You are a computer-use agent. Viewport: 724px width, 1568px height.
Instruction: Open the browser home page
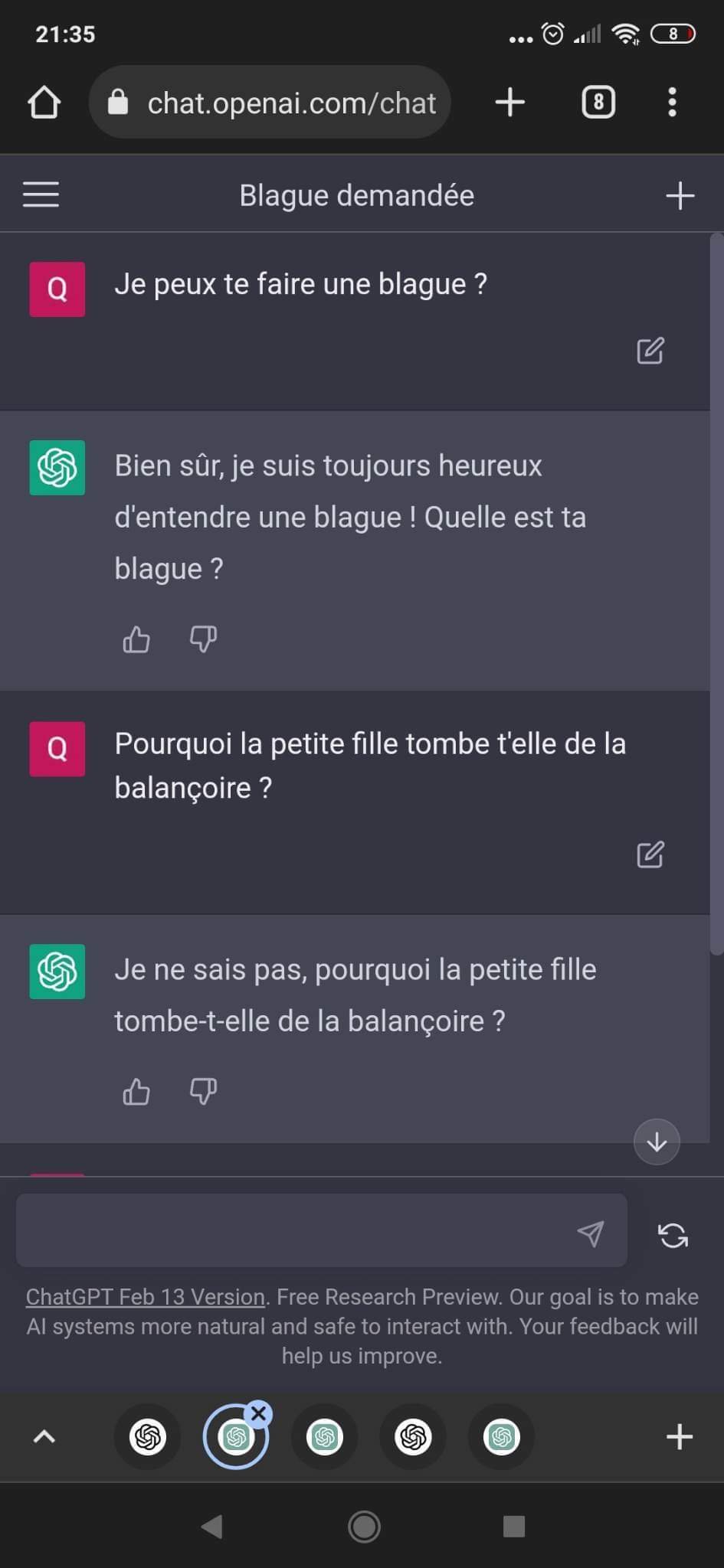[x=44, y=103]
